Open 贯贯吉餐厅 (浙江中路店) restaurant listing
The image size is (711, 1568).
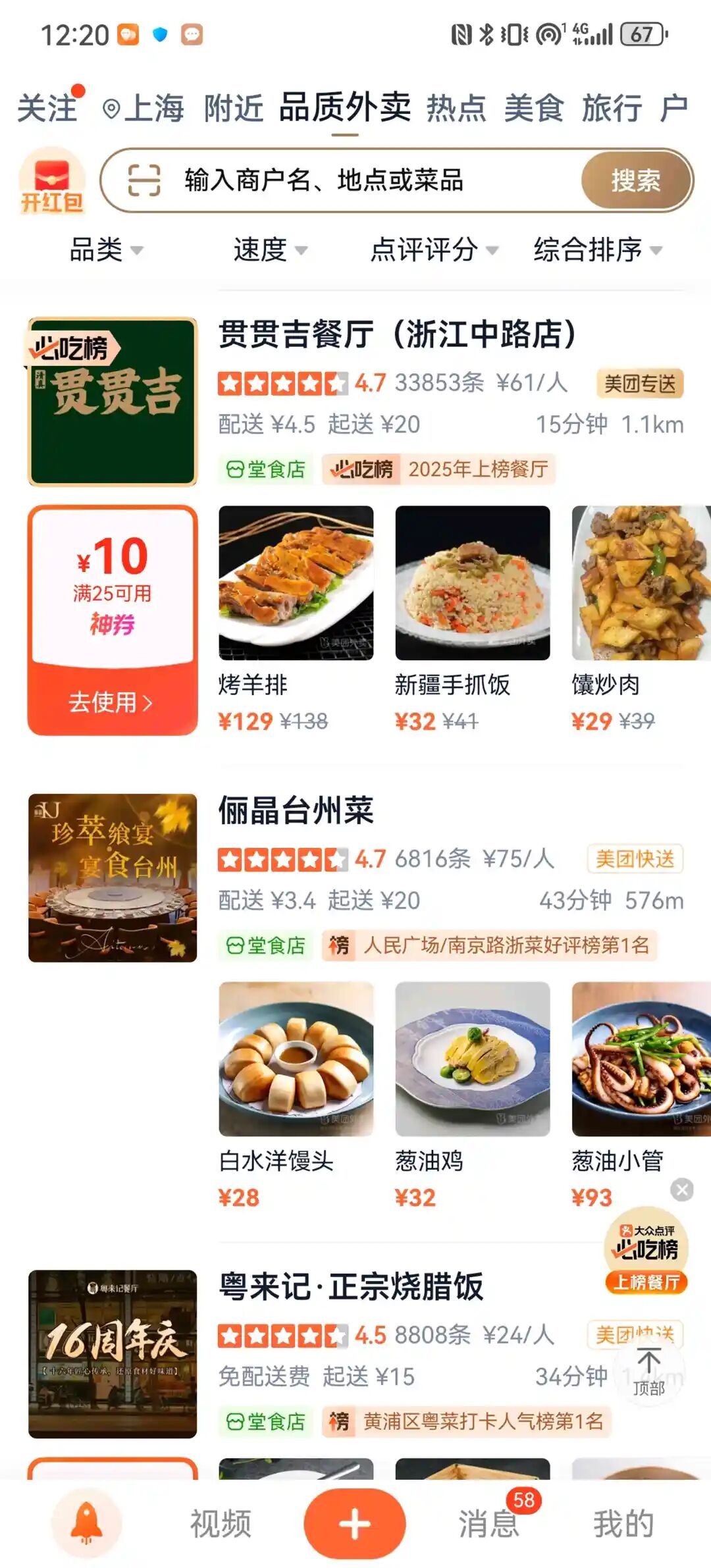pyautogui.click(x=397, y=334)
